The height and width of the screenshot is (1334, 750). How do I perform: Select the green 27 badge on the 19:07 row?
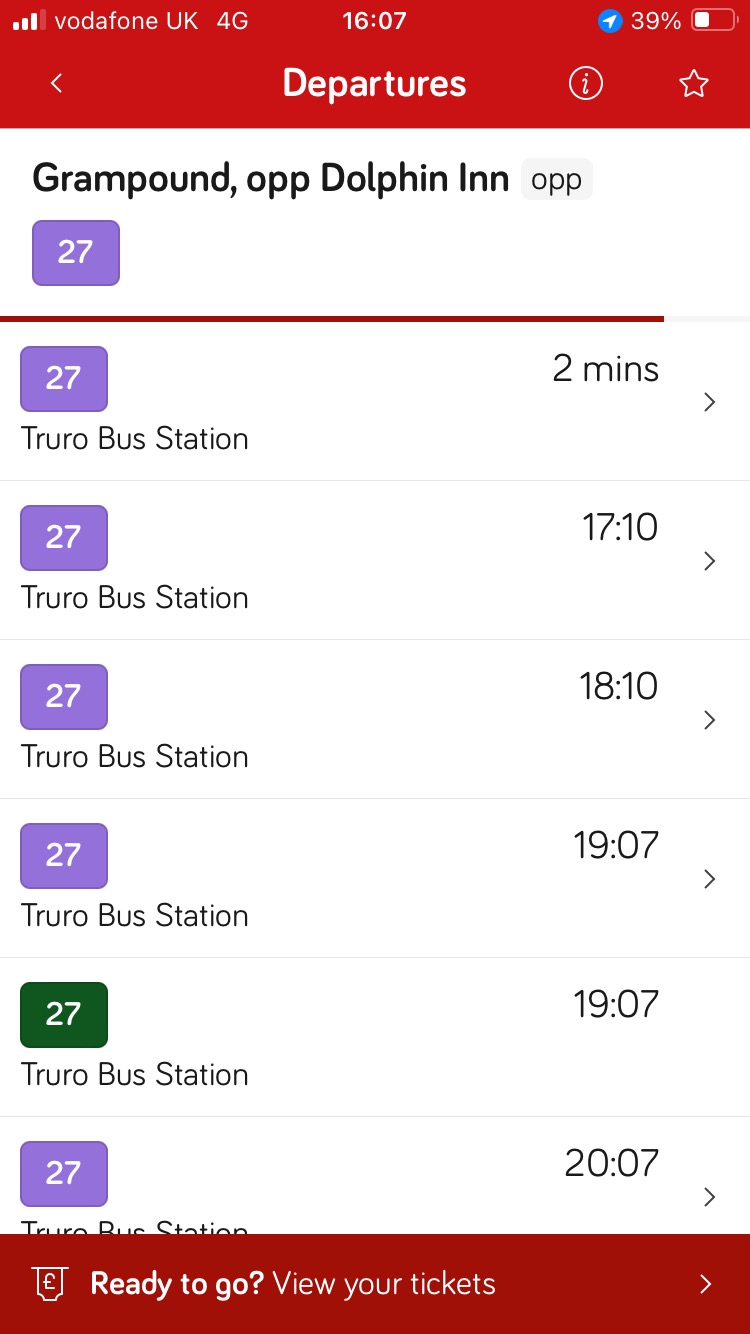[x=63, y=1014]
